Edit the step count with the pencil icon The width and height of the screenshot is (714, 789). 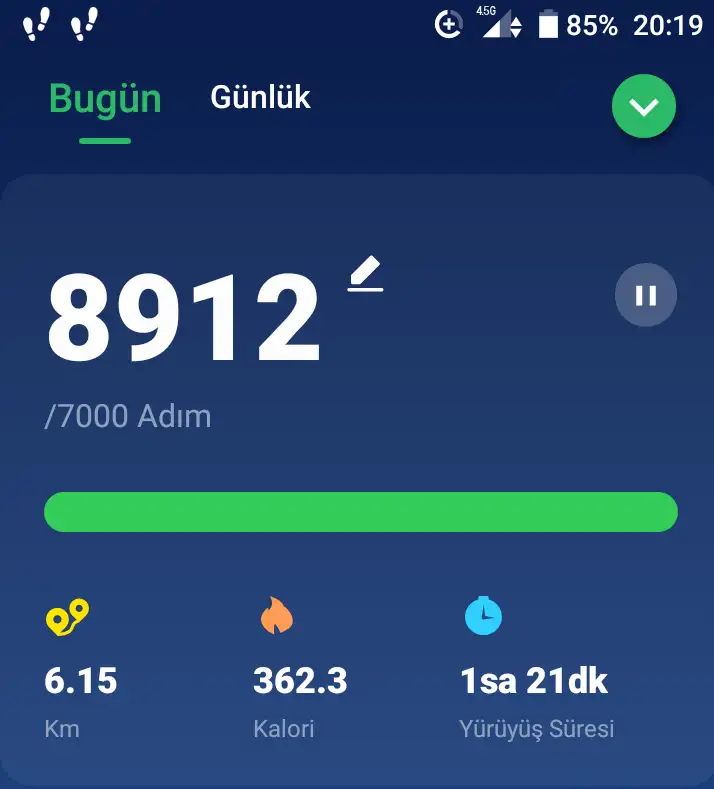pyautogui.click(x=366, y=274)
